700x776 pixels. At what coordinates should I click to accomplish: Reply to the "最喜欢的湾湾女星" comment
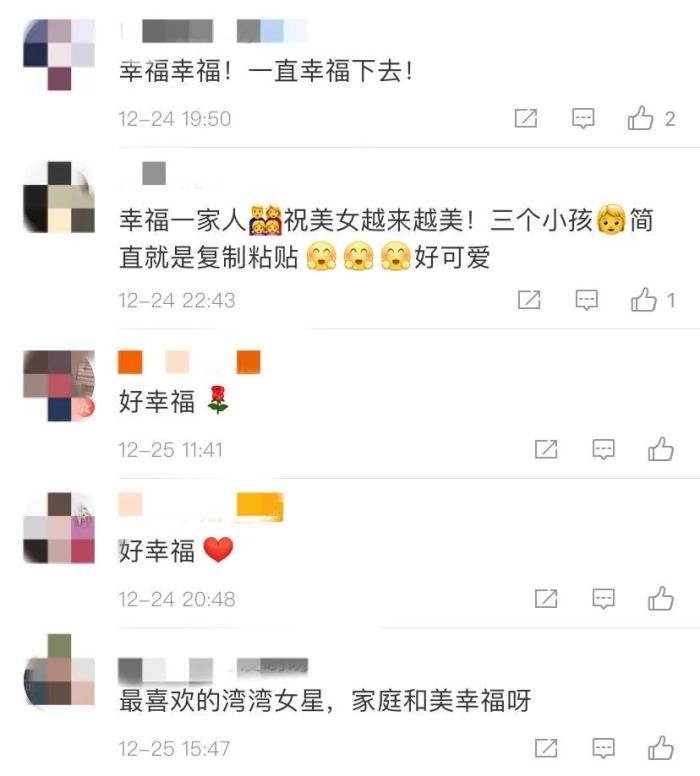tap(604, 748)
